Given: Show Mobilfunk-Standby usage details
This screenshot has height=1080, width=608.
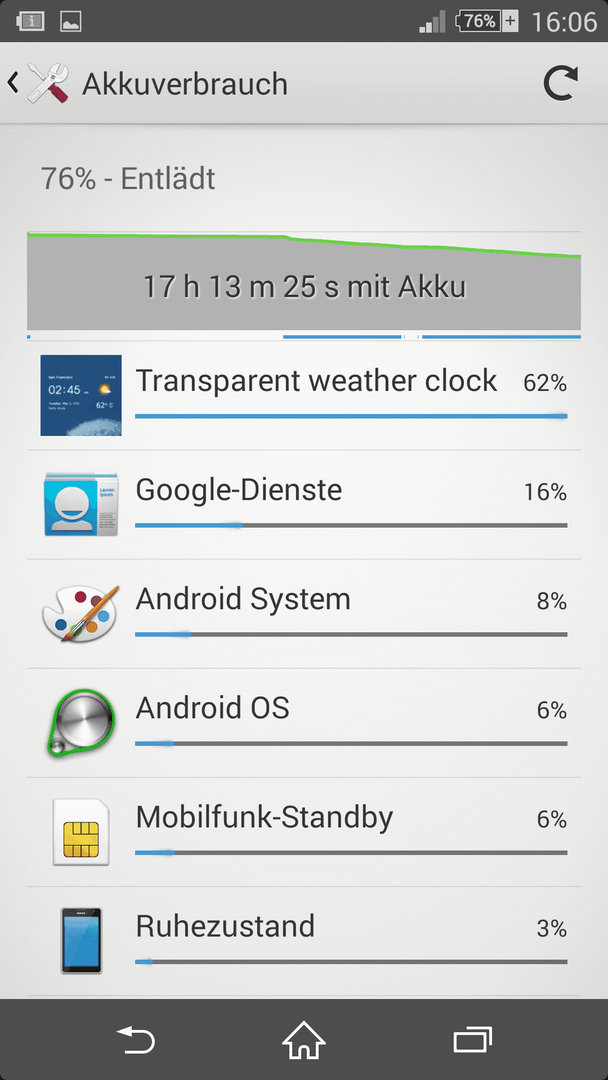Looking at the screenshot, I should point(304,832).
